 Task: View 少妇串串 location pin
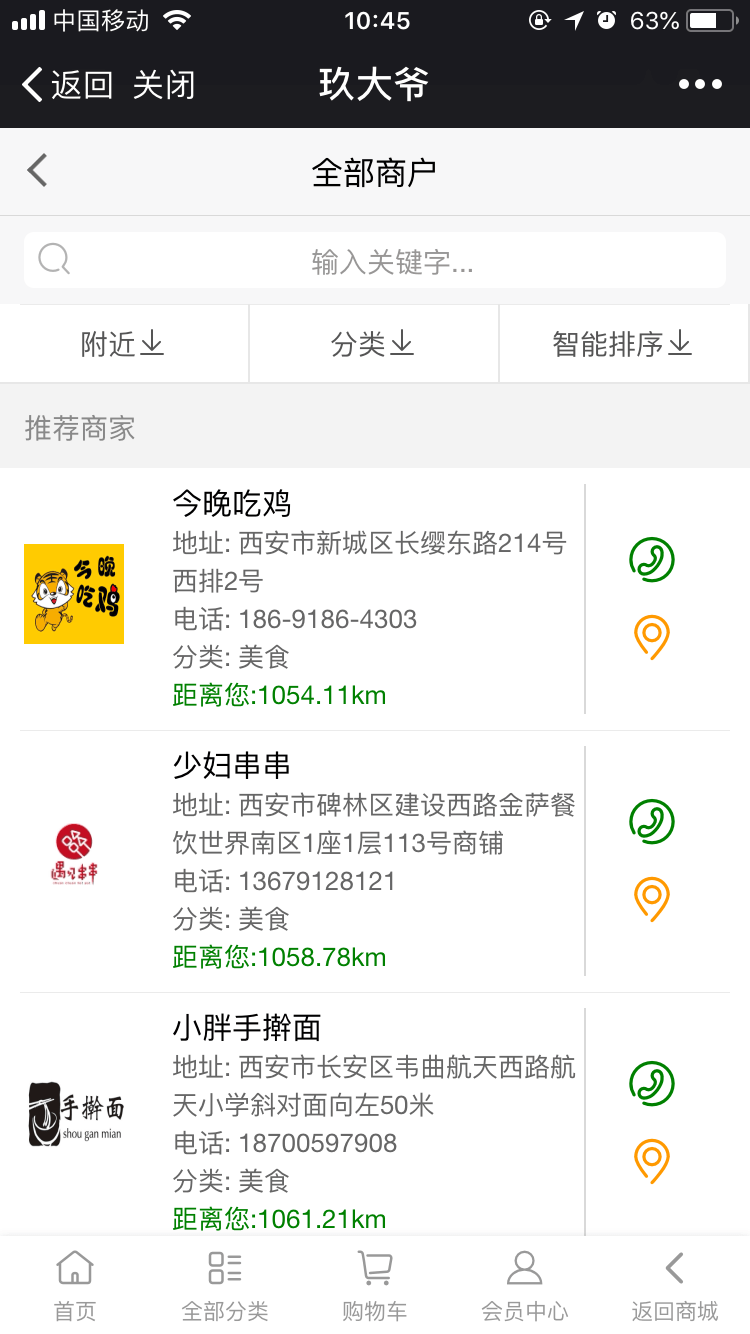click(x=652, y=899)
